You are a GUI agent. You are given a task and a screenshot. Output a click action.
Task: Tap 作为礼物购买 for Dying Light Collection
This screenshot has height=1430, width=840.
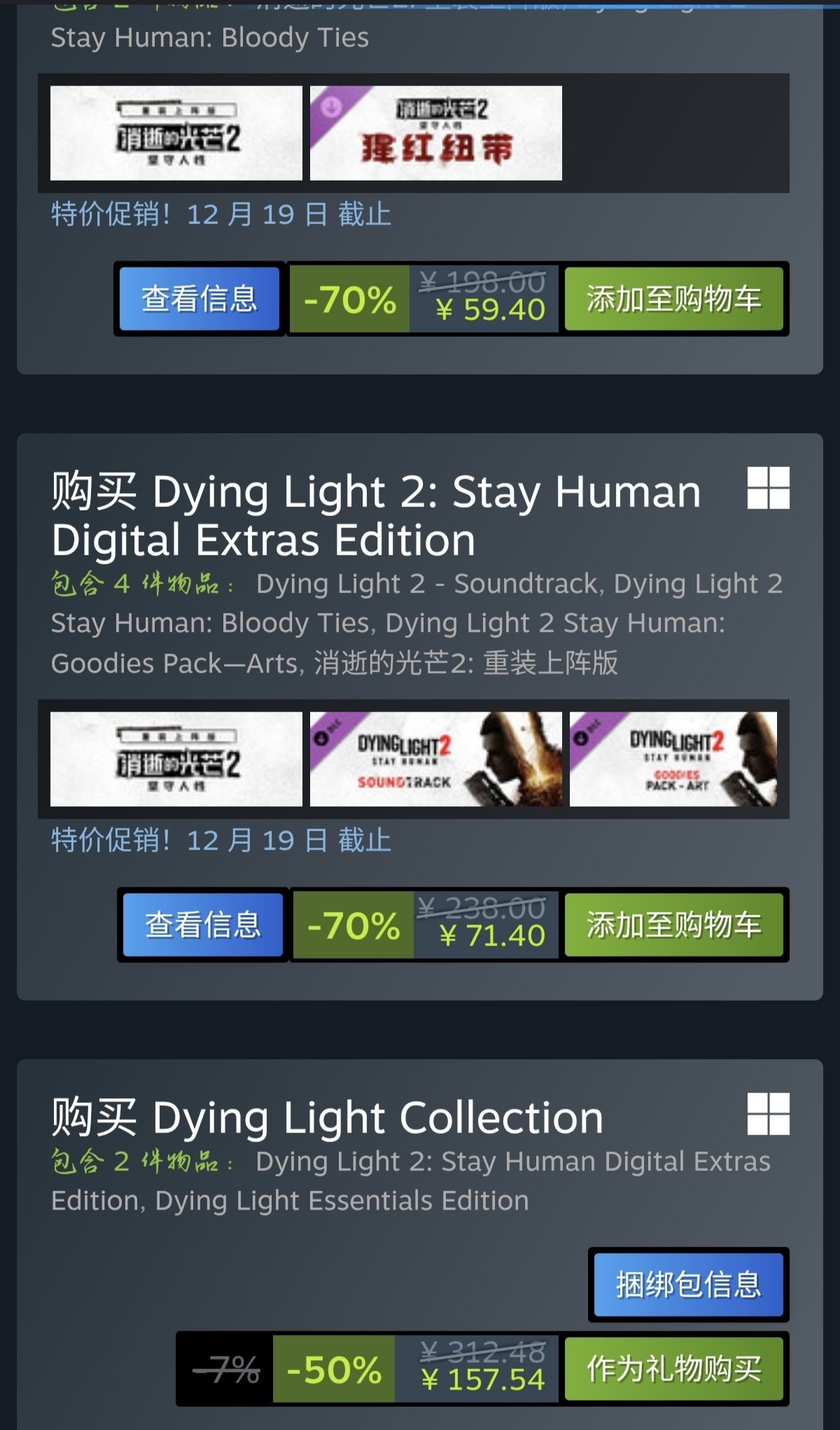click(x=673, y=1369)
